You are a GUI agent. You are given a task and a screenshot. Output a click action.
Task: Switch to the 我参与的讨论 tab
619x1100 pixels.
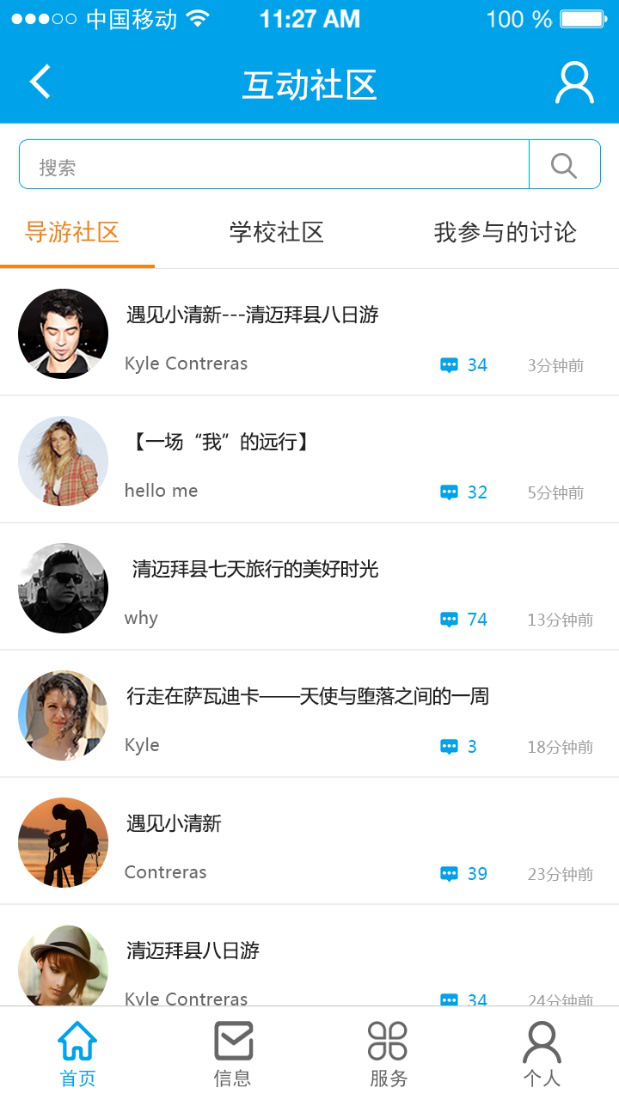505,233
